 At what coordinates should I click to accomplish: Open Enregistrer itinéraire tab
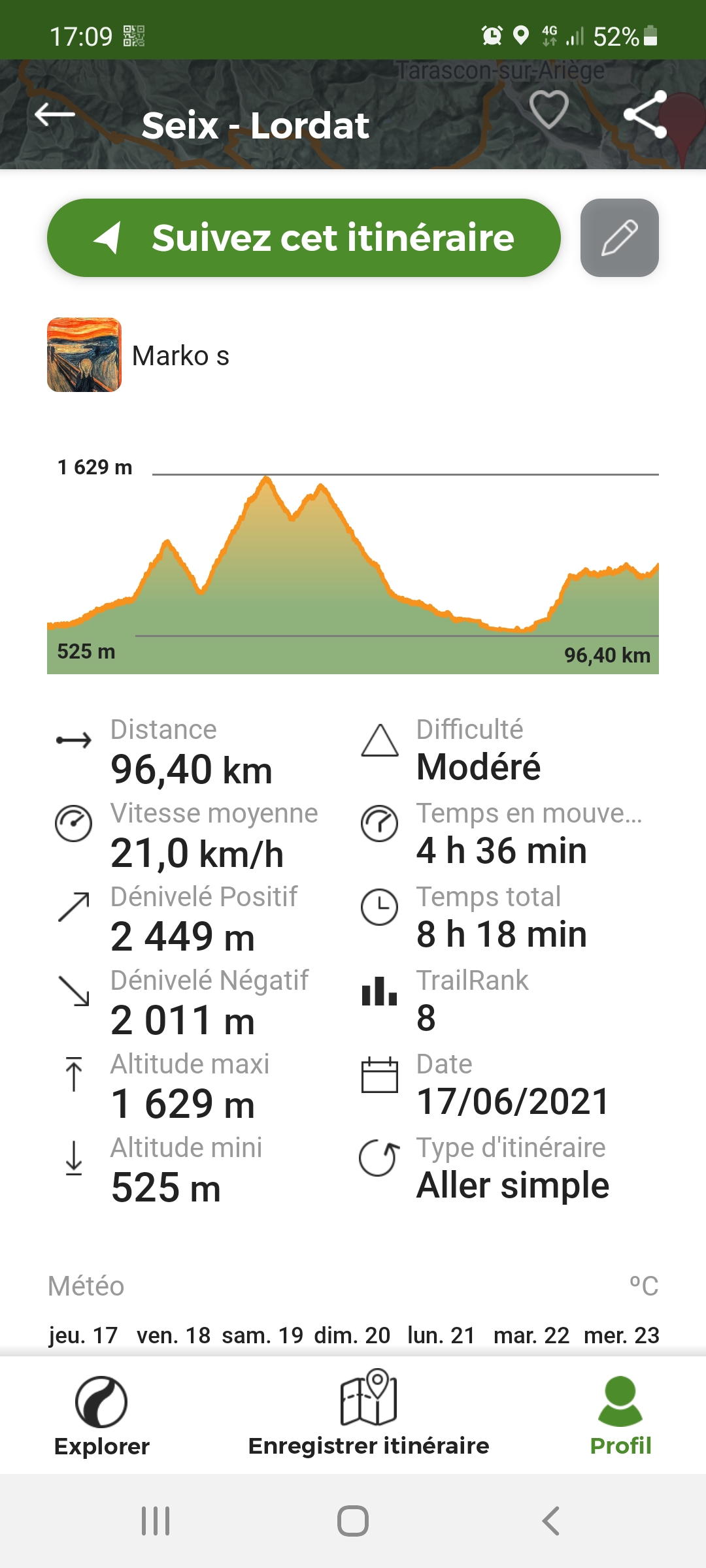click(369, 1414)
